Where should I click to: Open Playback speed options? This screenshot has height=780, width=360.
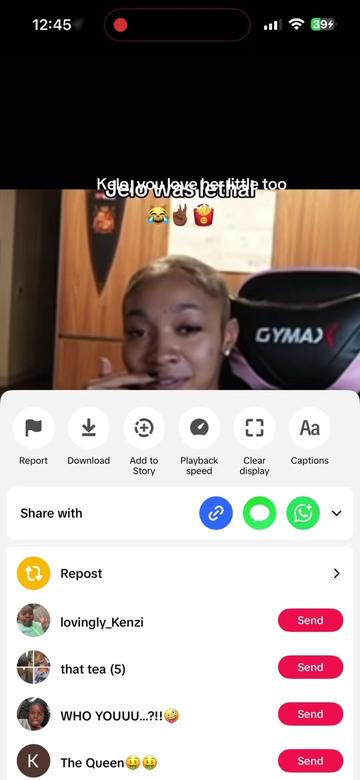tap(199, 427)
